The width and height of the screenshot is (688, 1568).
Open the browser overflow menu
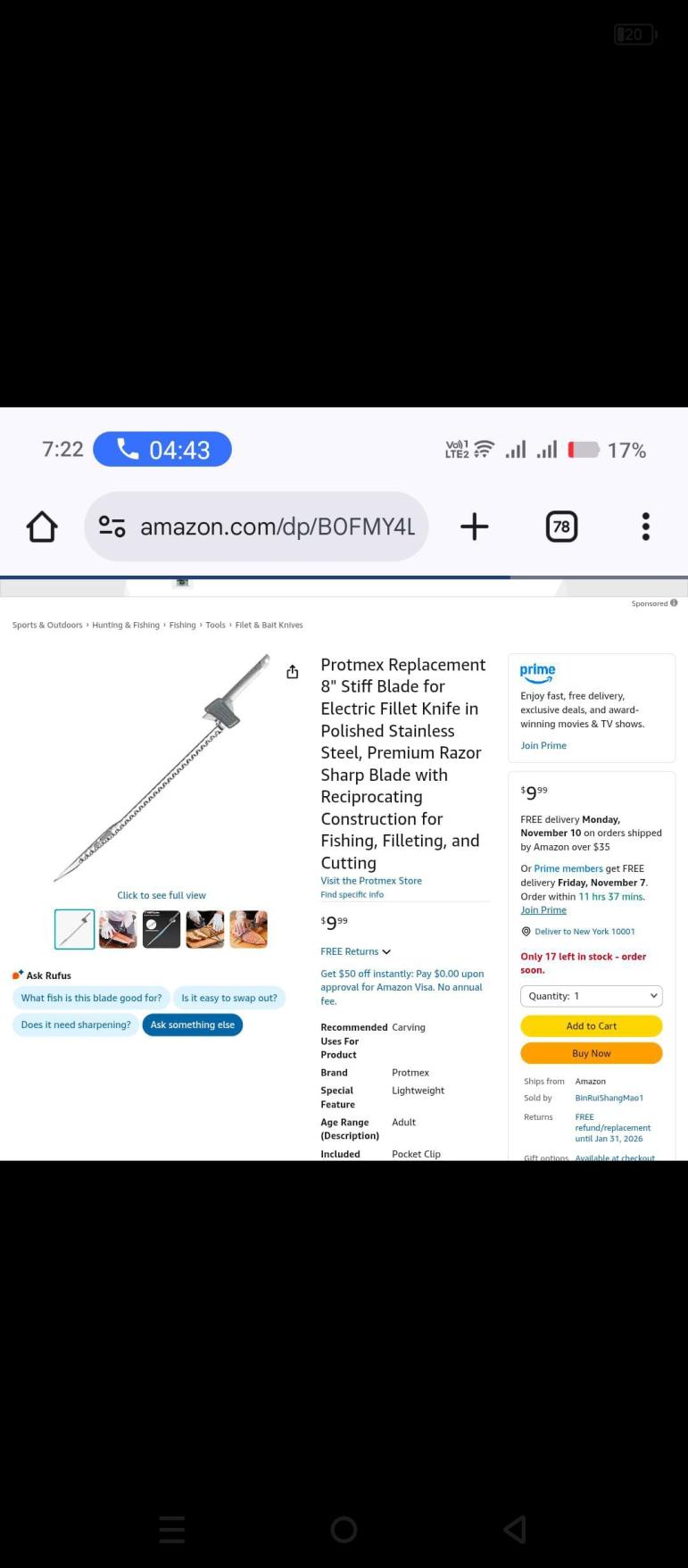pos(645,527)
